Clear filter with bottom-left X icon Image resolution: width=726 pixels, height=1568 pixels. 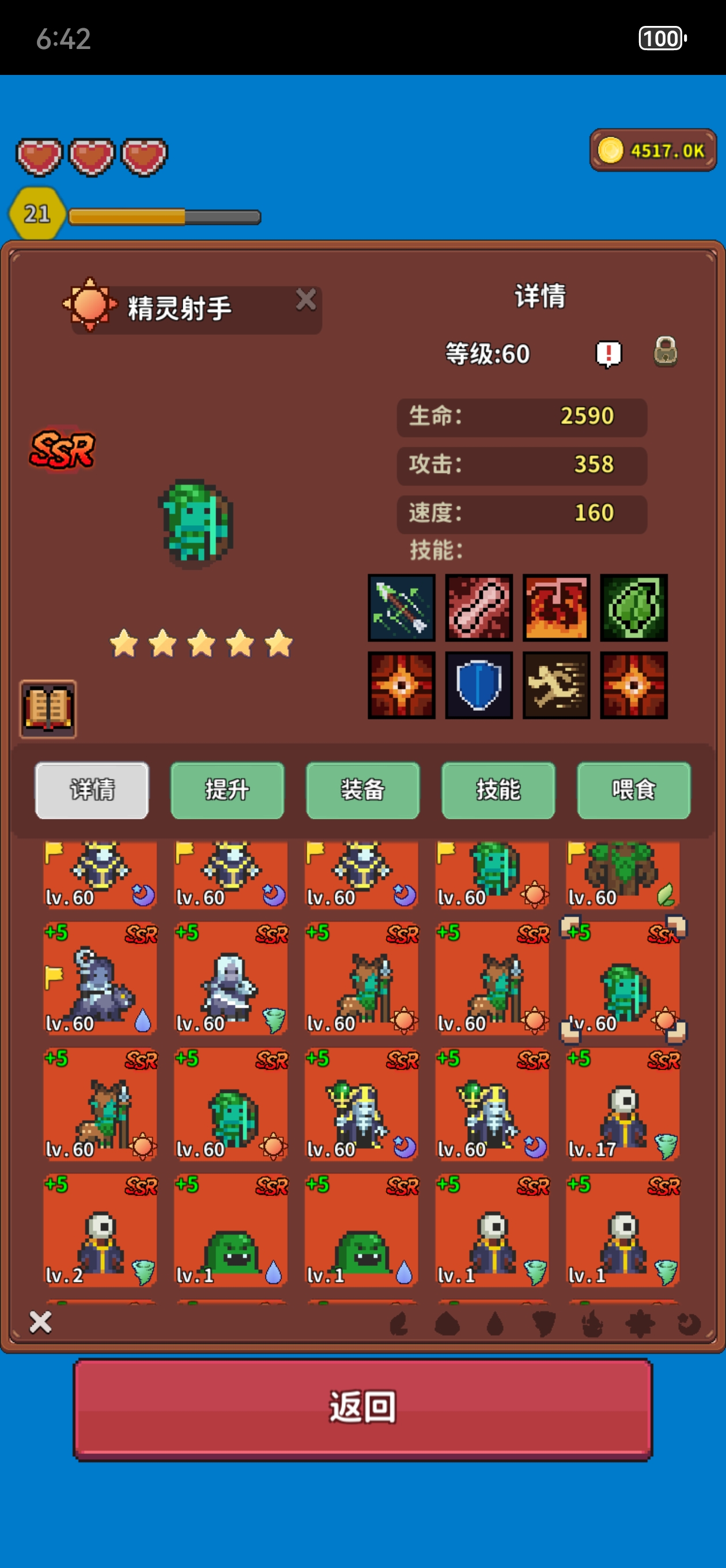click(x=41, y=1322)
